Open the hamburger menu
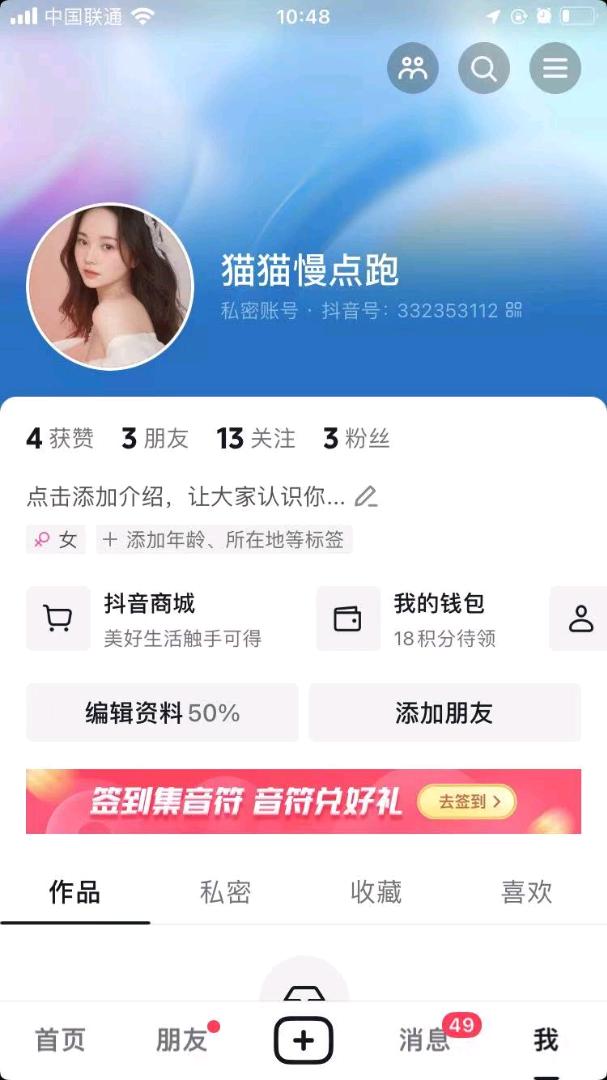 click(x=555, y=68)
